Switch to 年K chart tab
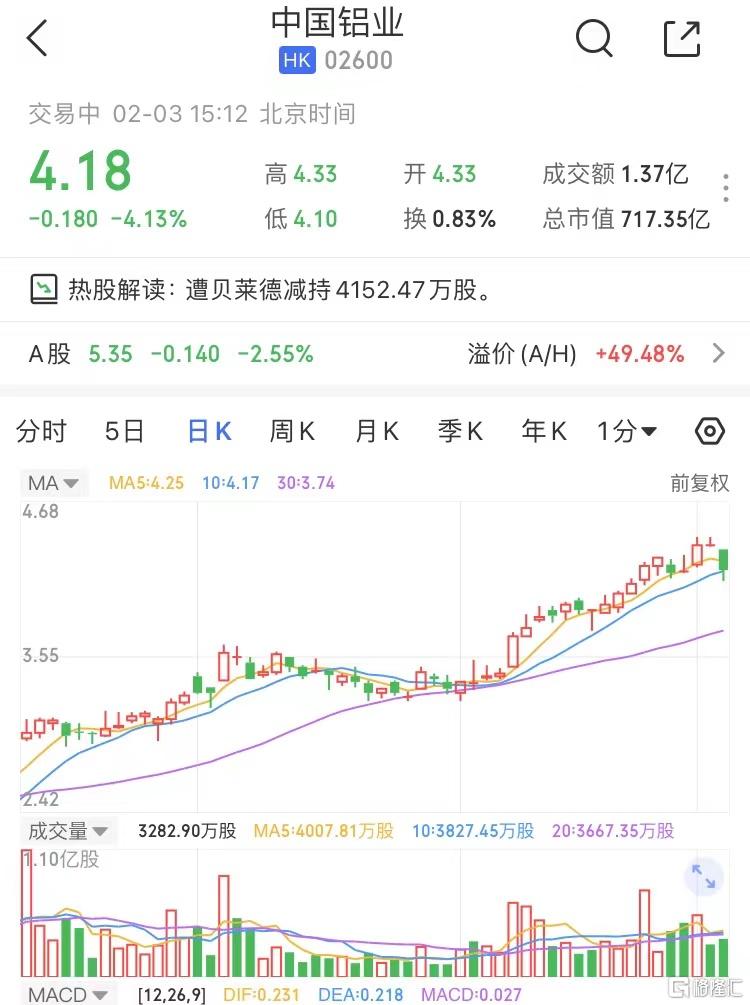 point(543,431)
